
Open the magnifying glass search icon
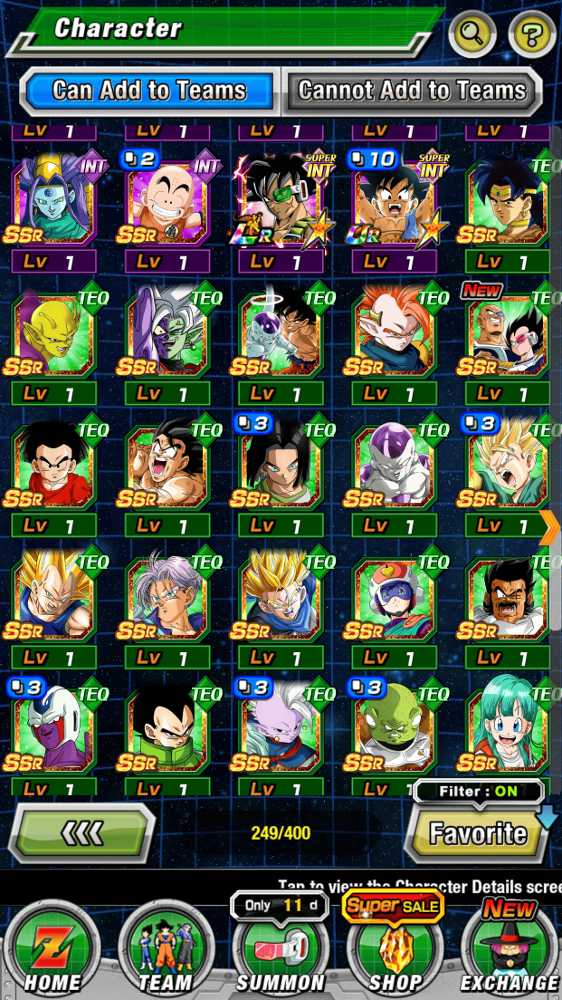point(472,33)
